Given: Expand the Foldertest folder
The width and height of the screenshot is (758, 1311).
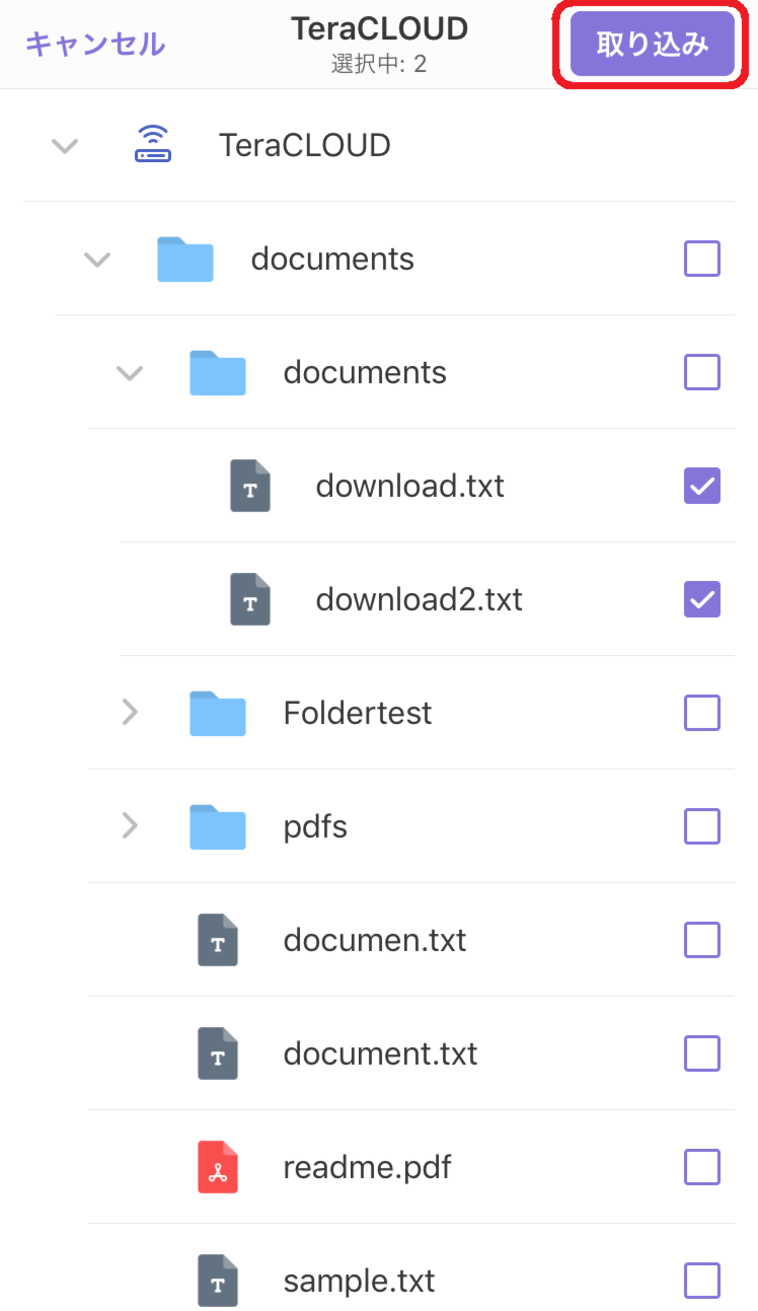Looking at the screenshot, I should [x=129, y=712].
